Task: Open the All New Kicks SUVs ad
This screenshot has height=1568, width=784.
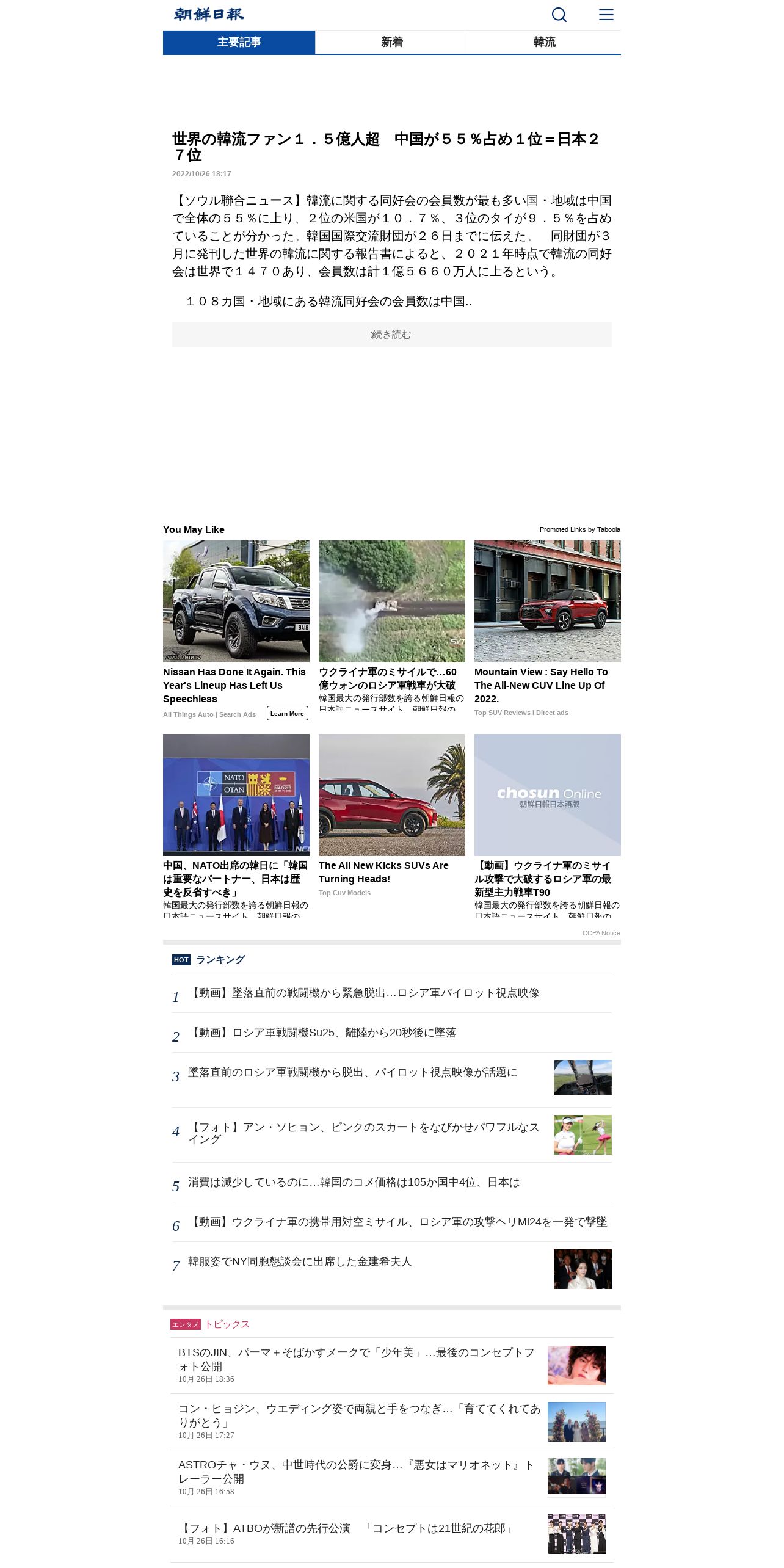Action: pos(391,816)
